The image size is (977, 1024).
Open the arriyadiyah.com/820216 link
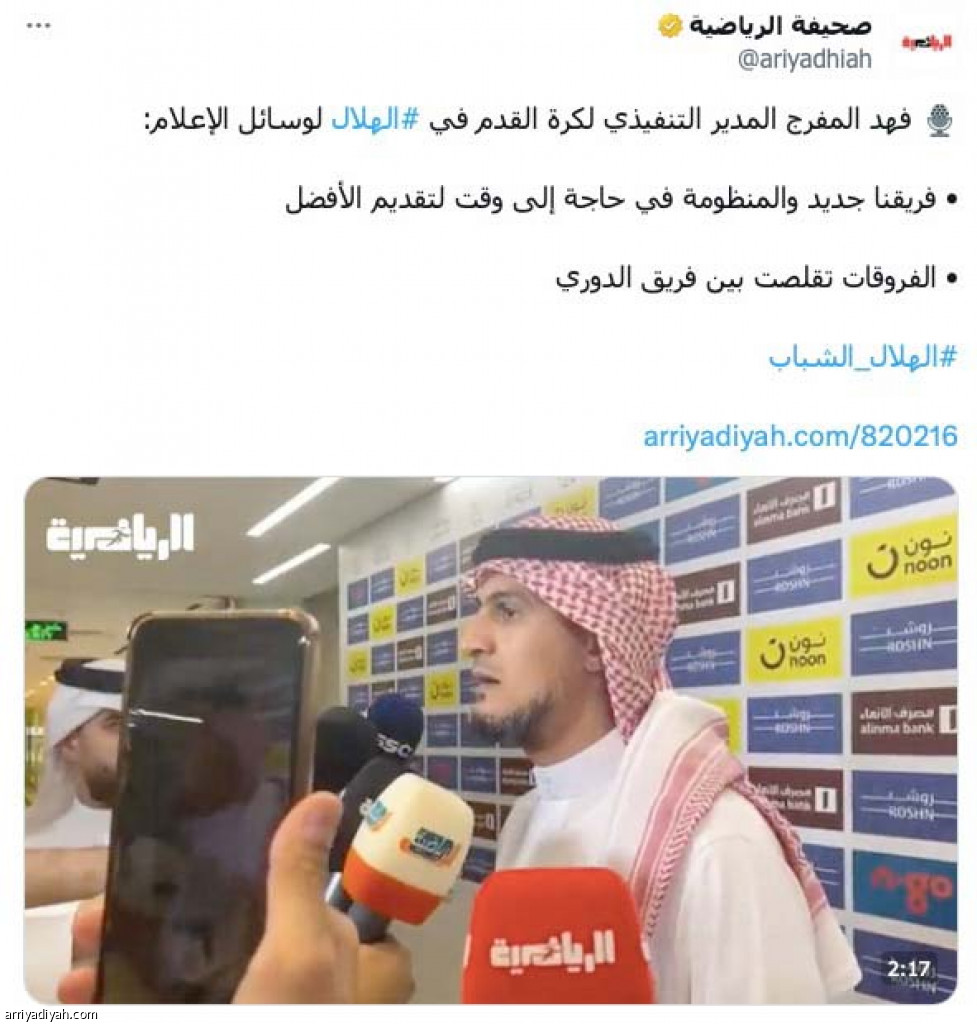800,436
